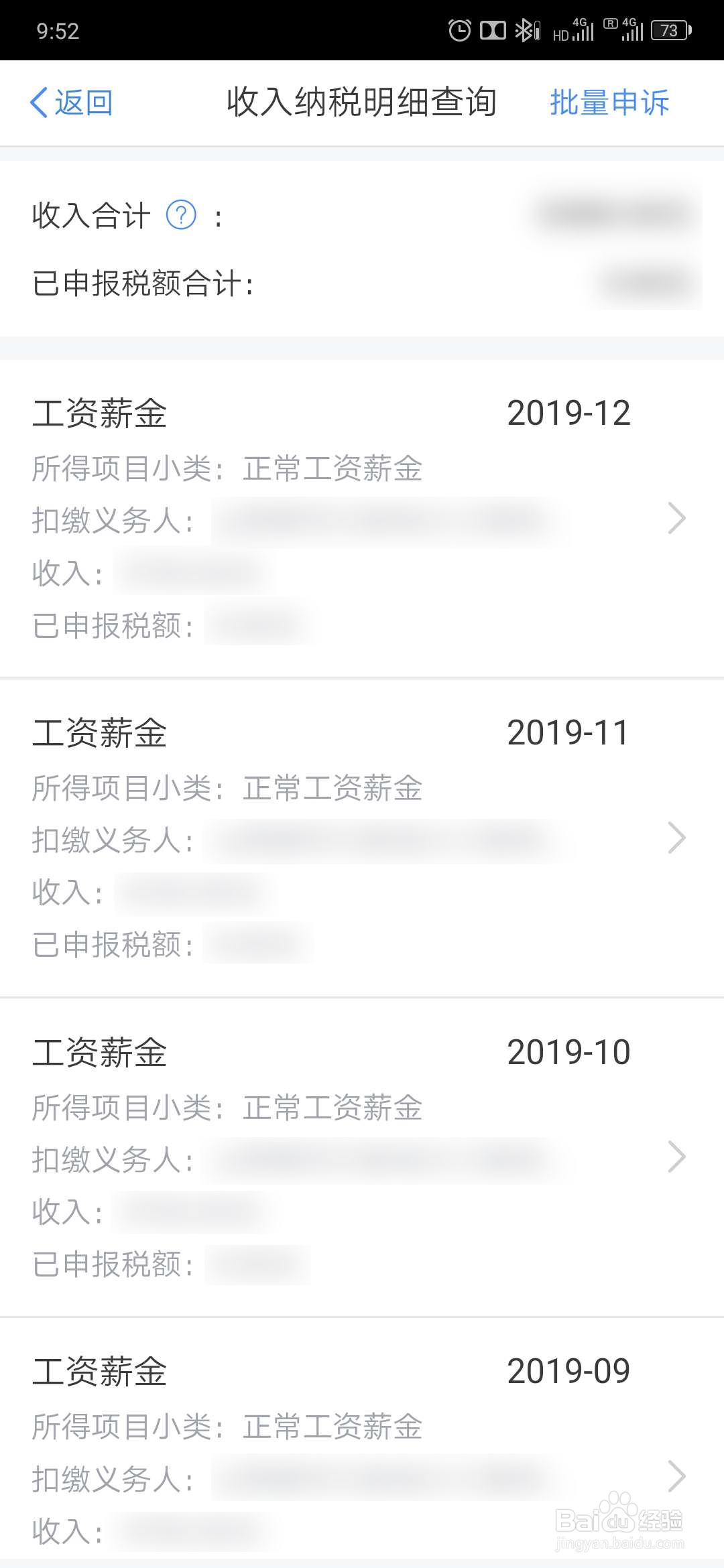Tap the do-not-disturb status icon
The image size is (724, 1568).
[x=493, y=29]
